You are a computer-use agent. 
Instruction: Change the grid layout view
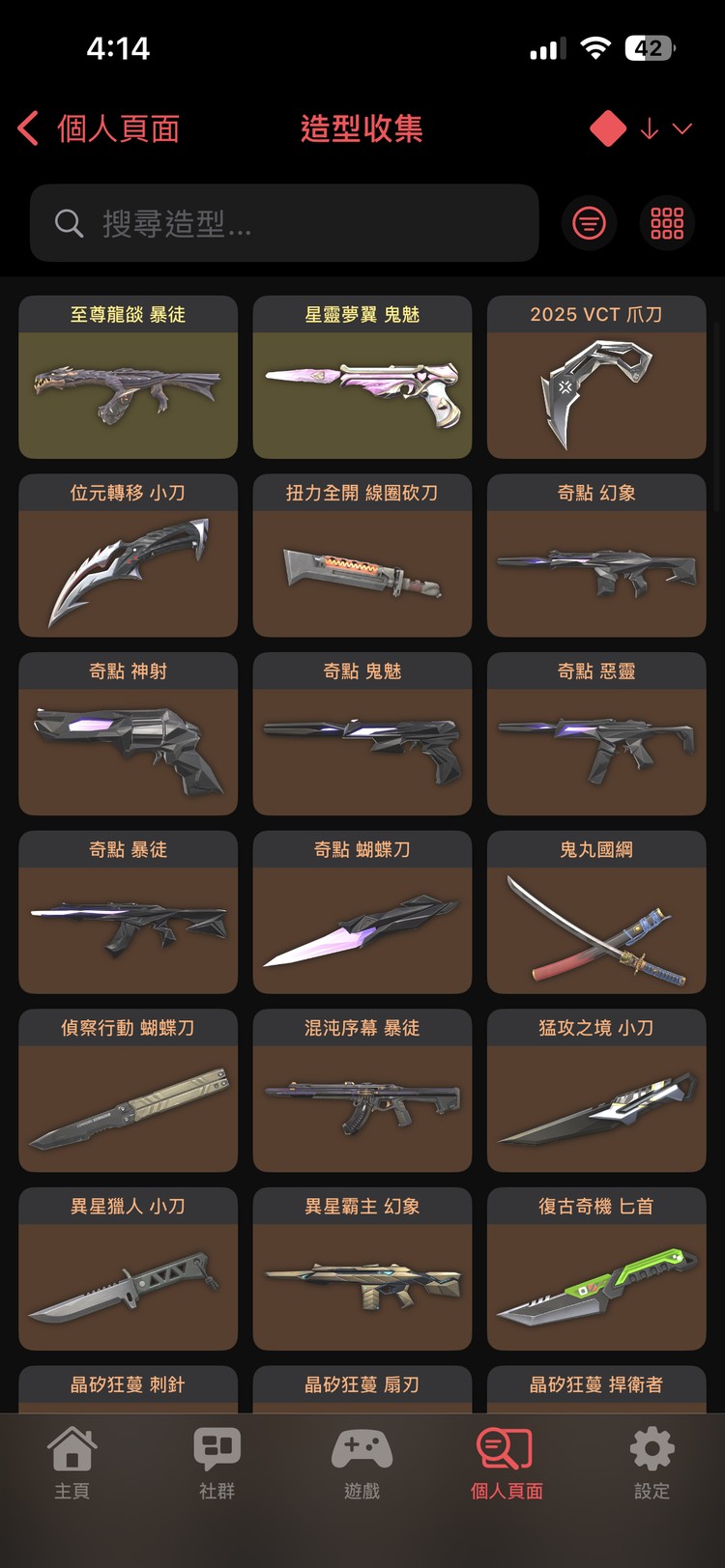667,223
